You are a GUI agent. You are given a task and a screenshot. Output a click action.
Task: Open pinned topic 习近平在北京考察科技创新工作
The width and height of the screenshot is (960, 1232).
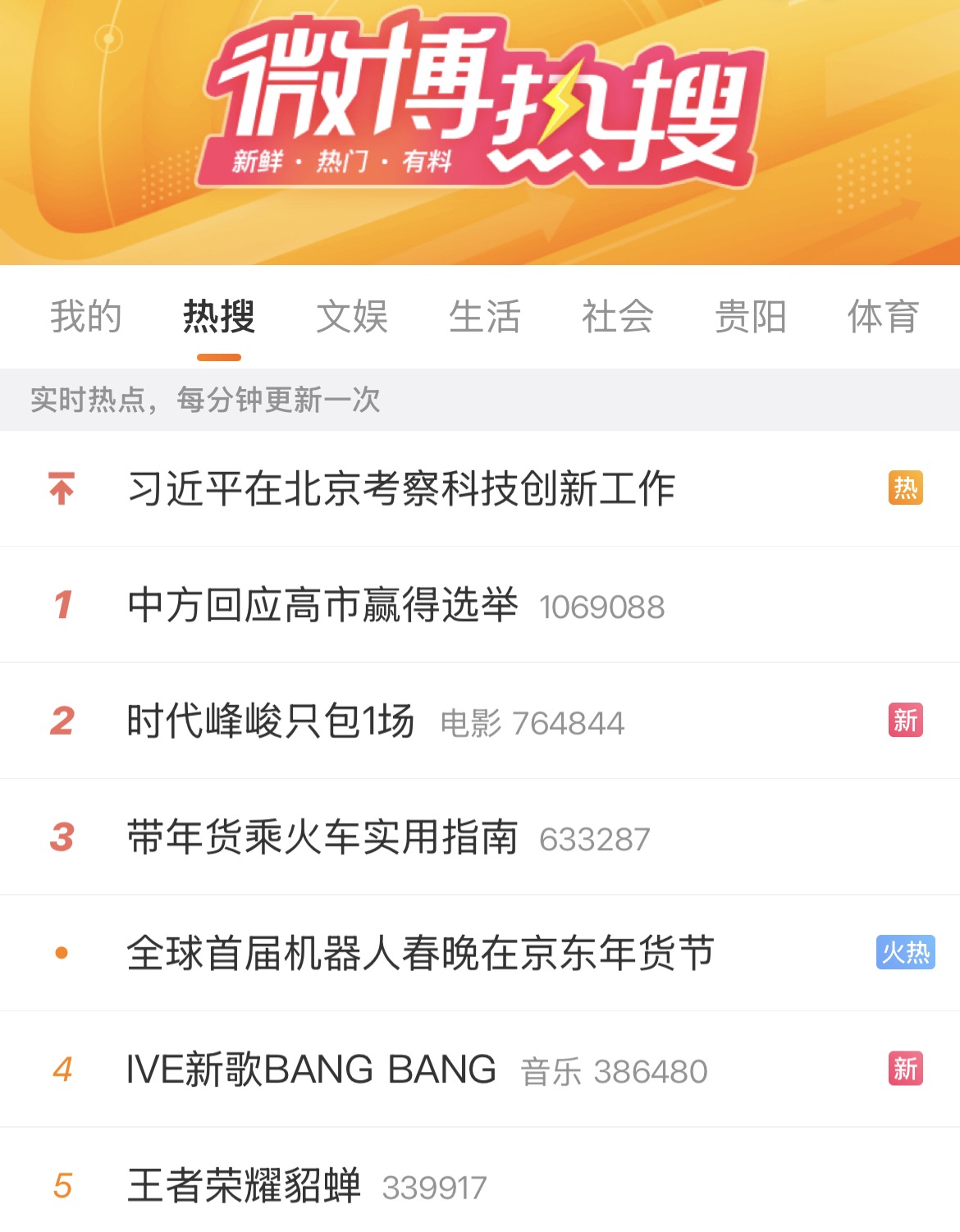pos(401,489)
